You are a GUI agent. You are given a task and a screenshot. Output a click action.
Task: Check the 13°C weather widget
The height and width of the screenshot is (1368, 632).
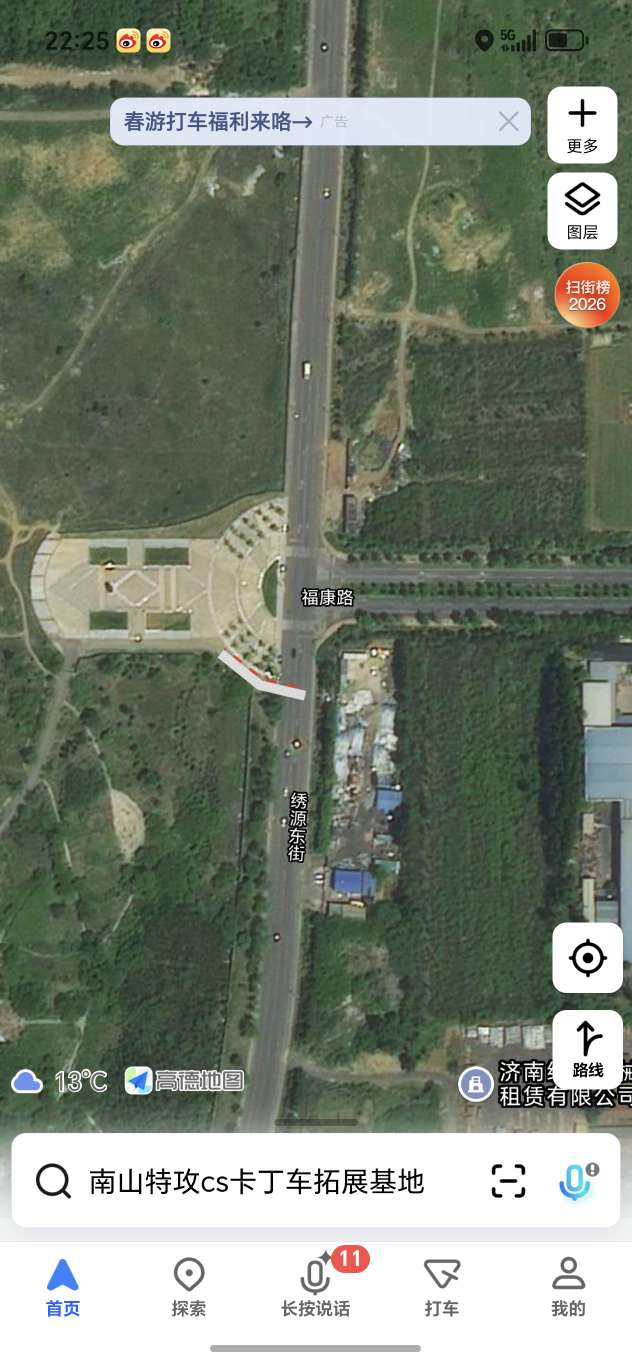tap(60, 1081)
